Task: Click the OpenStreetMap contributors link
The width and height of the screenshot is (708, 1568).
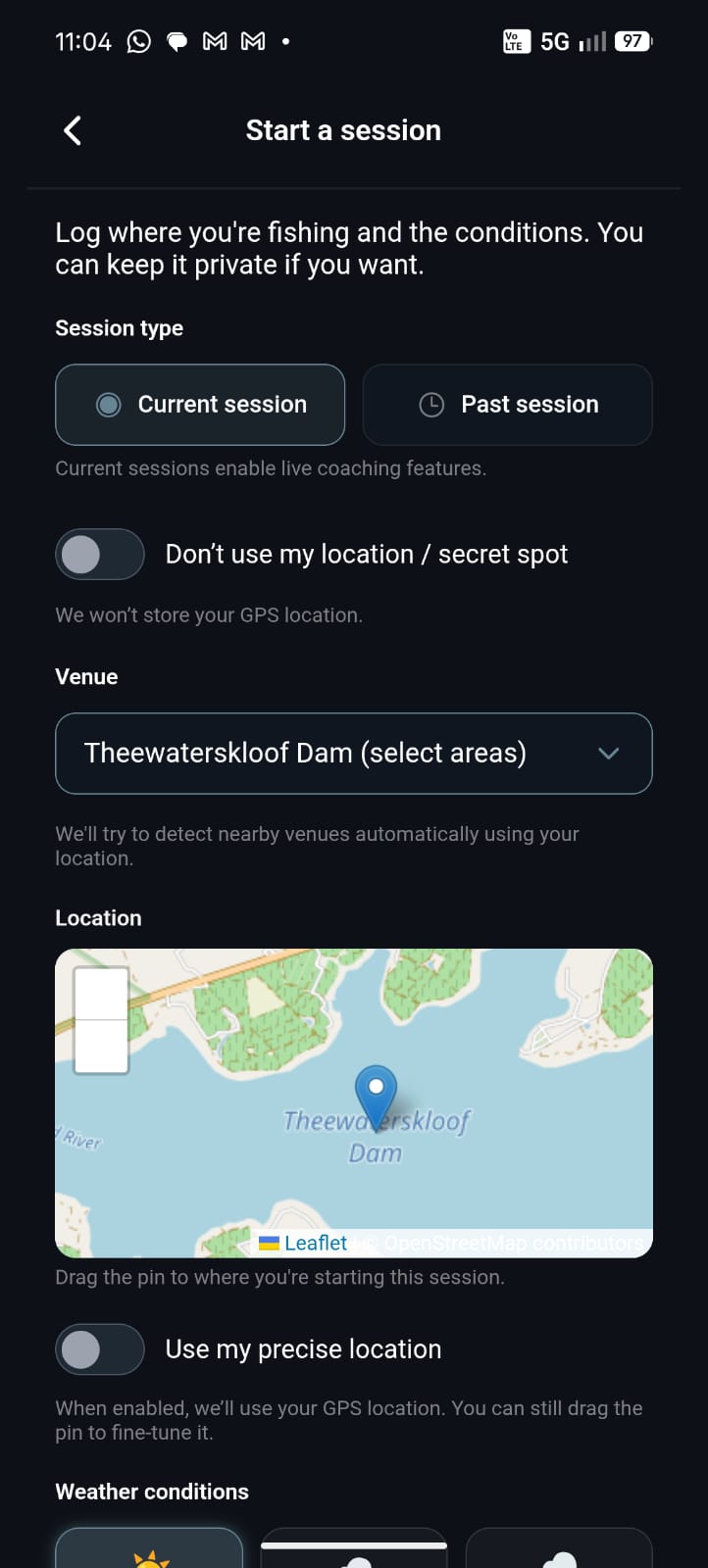Action: [510, 1243]
